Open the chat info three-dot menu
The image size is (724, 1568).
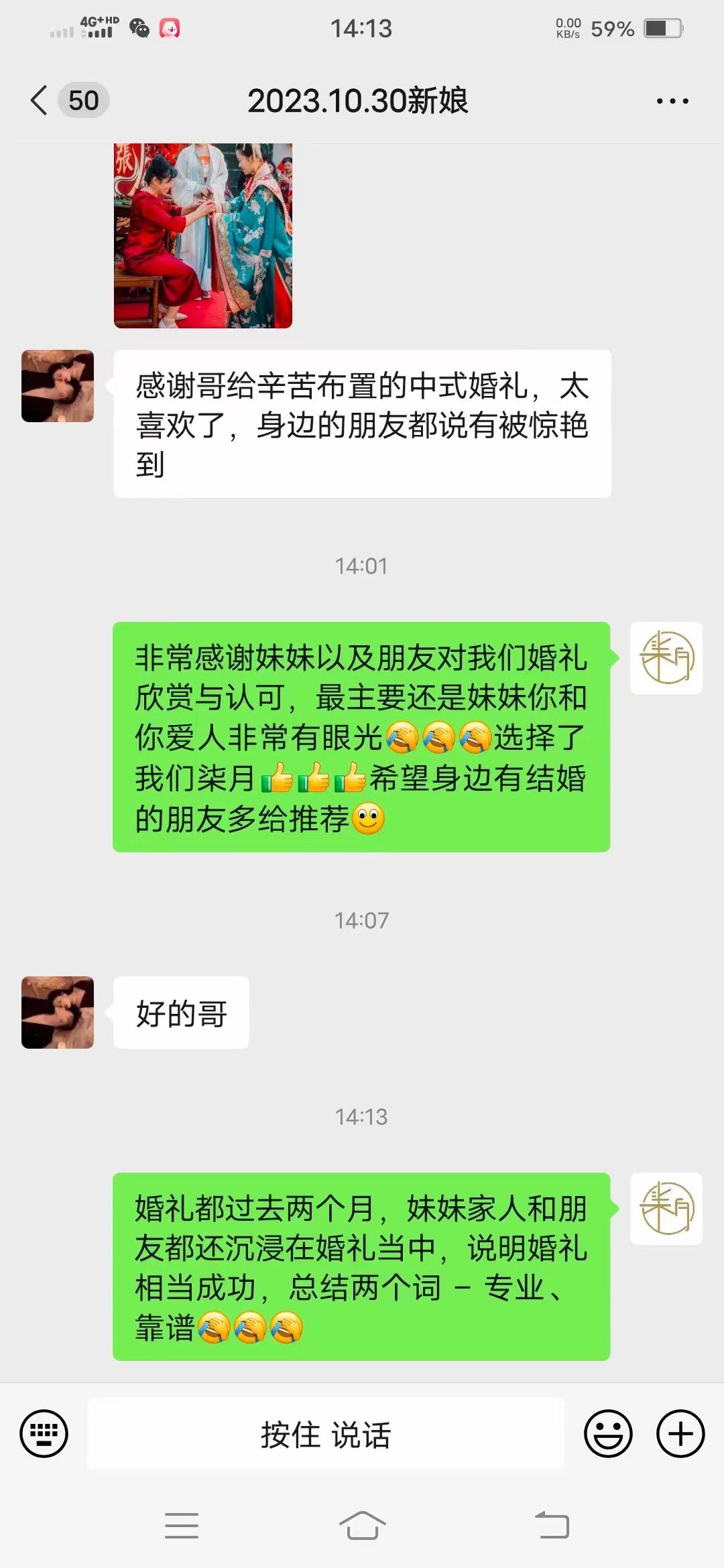click(672, 101)
